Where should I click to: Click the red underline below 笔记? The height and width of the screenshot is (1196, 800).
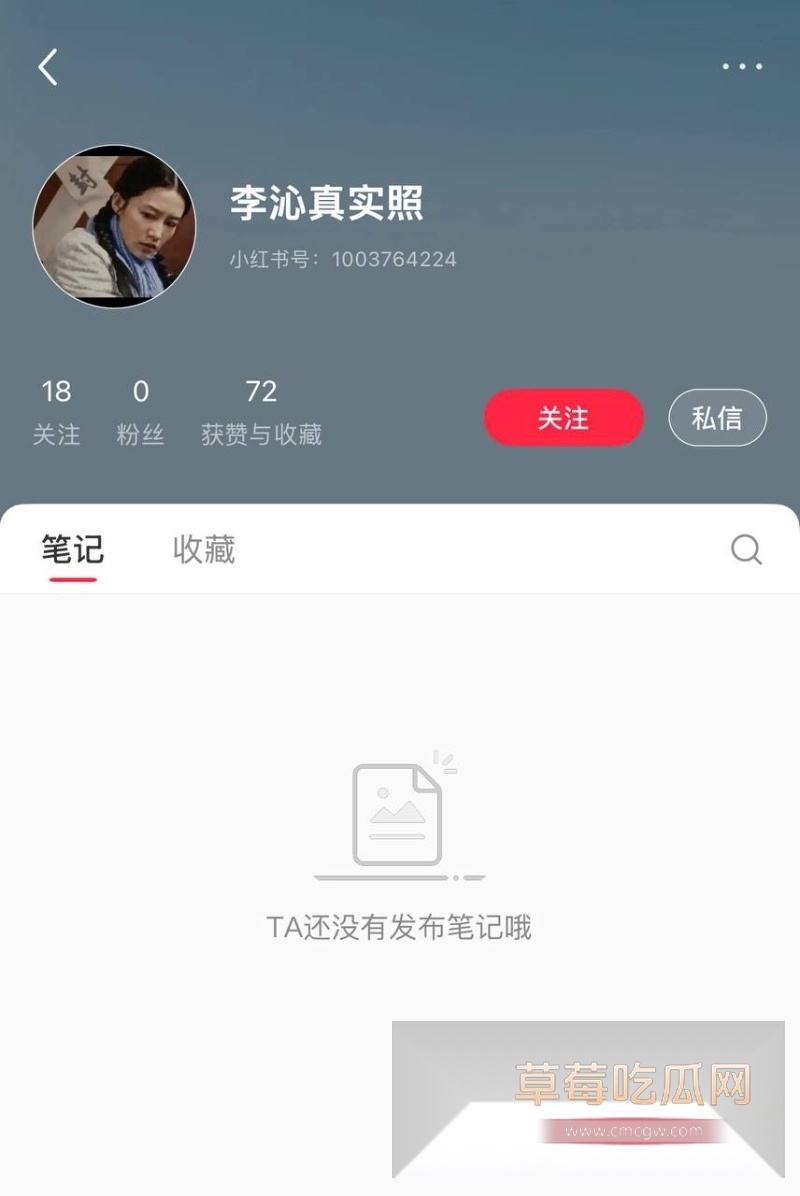pyautogui.click(x=71, y=578)
